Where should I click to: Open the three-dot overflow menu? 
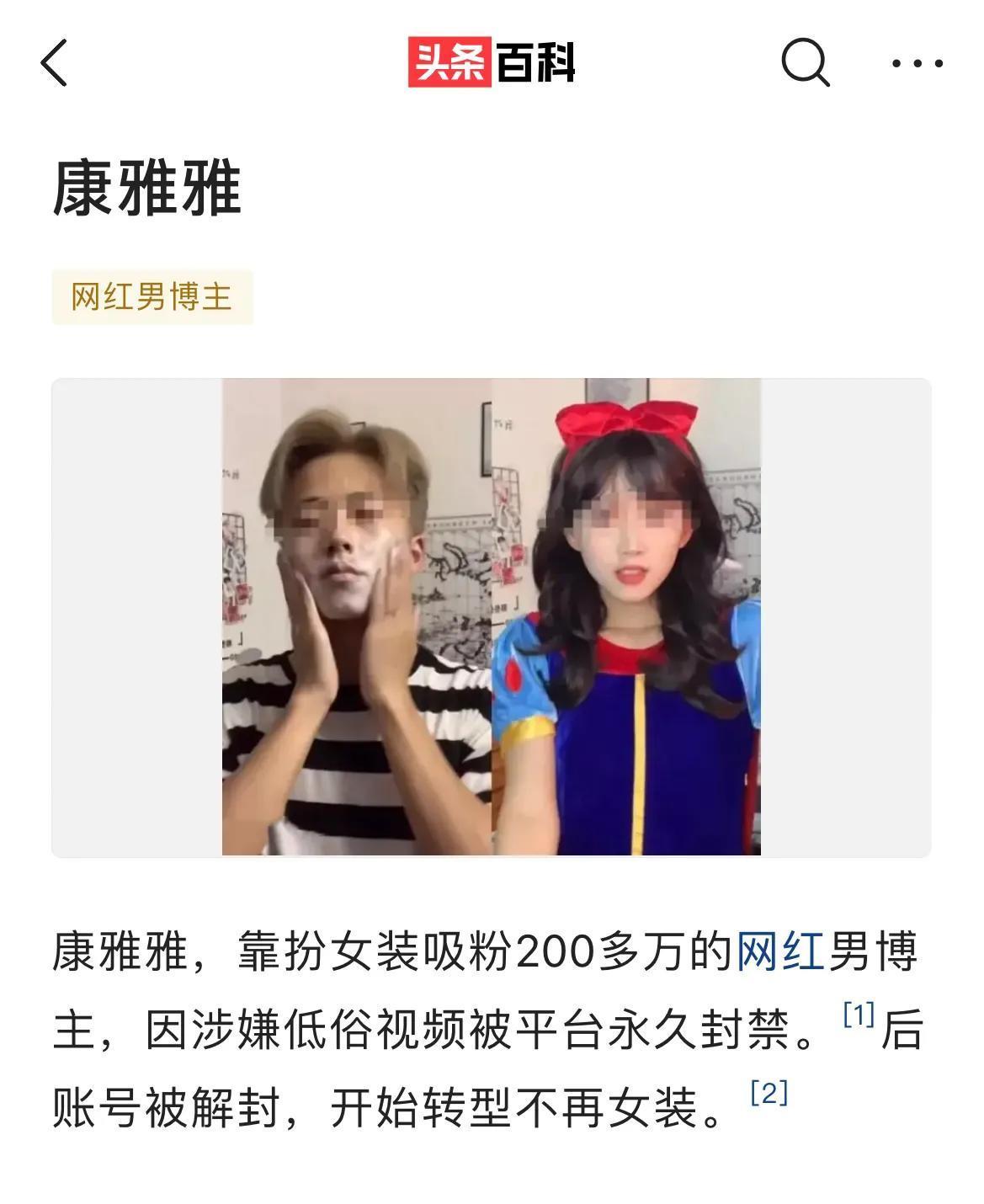click(918, 63)
